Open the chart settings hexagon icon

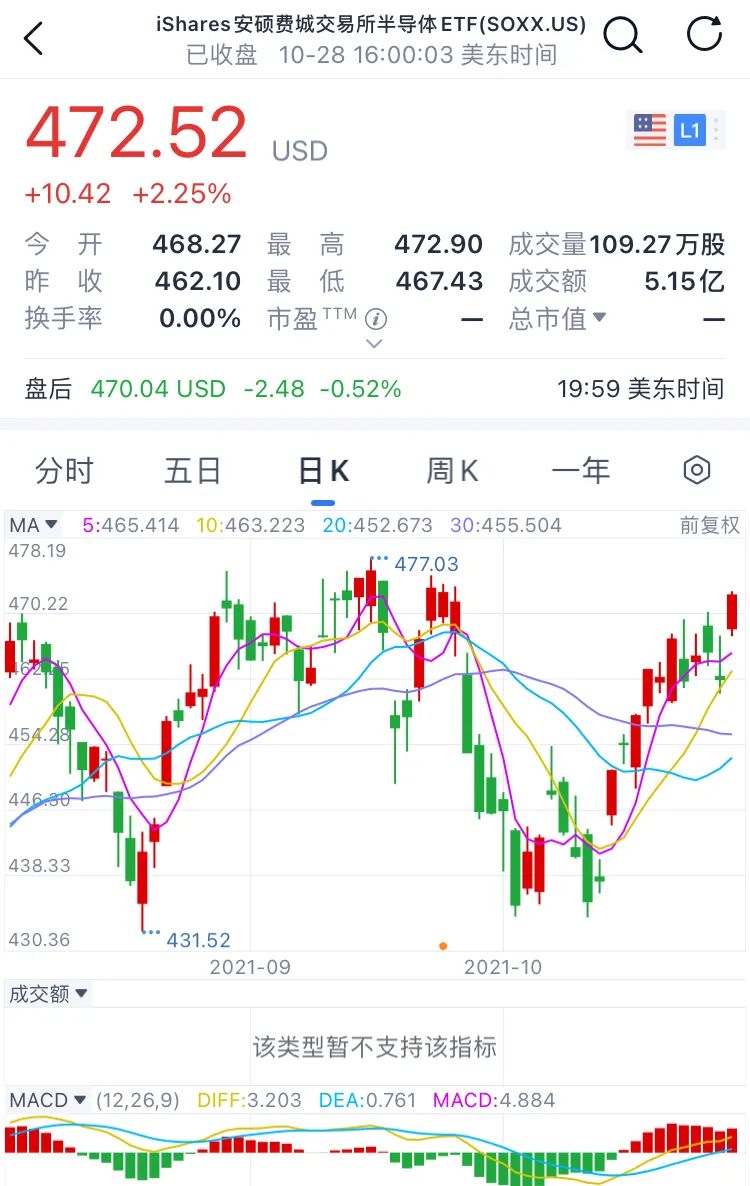tap(696, 470)
